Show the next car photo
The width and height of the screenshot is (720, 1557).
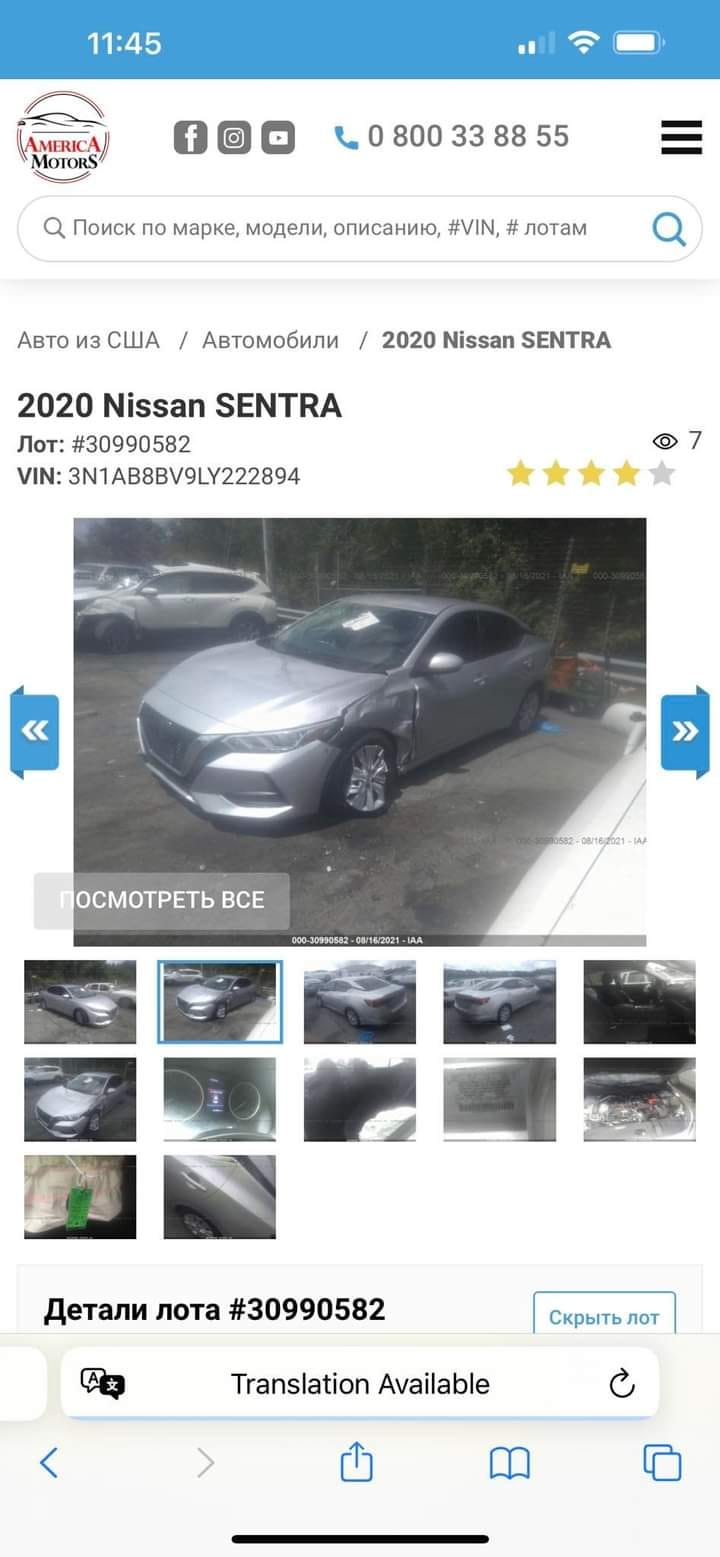(685, 732)
